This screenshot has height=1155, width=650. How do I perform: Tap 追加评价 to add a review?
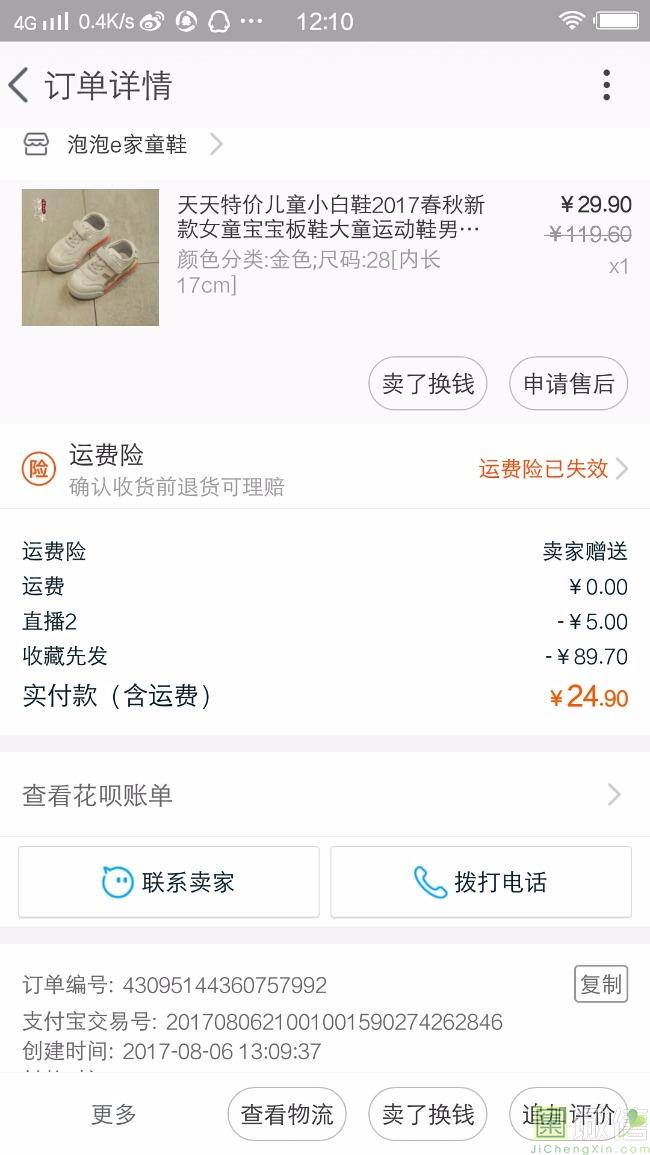pyautogui.click(x=567, y=1114)
